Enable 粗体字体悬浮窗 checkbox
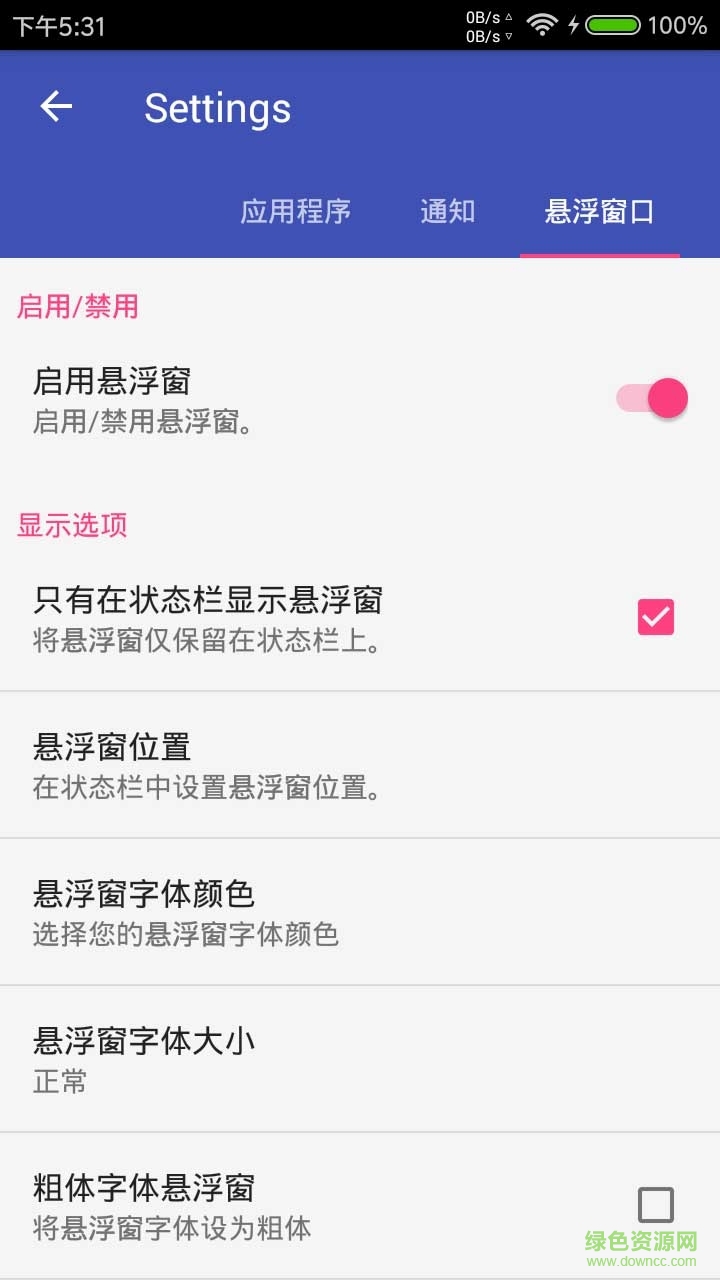Image resolution: width=720 pixels, height=1280 pixels. (655, 1204)
